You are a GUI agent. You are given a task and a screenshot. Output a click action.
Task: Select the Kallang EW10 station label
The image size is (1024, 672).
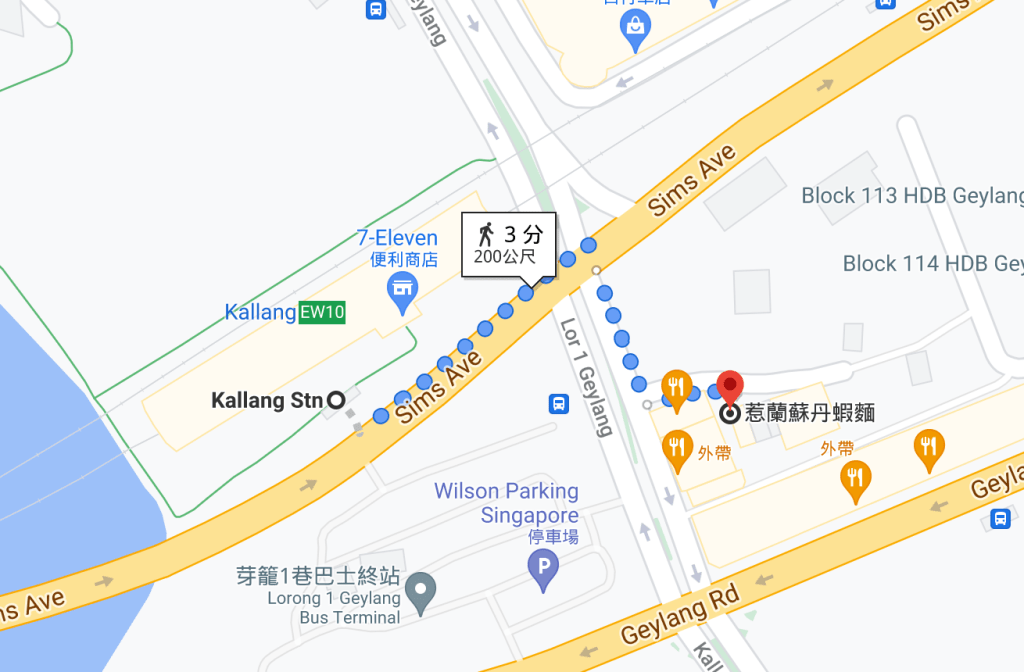[x=285, y=312]
